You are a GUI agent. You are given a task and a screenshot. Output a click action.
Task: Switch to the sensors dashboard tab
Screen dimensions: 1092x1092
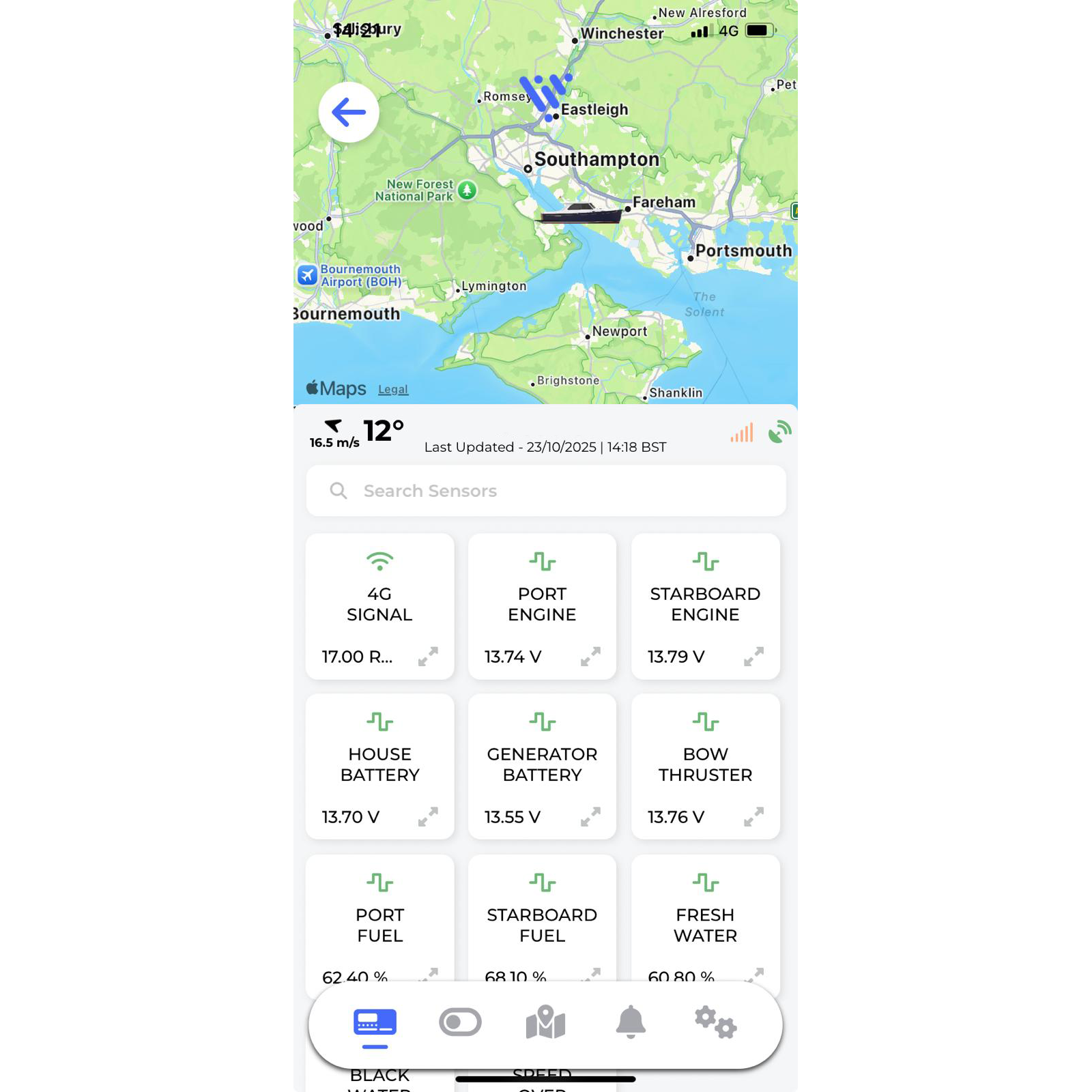click(375, 1023)
